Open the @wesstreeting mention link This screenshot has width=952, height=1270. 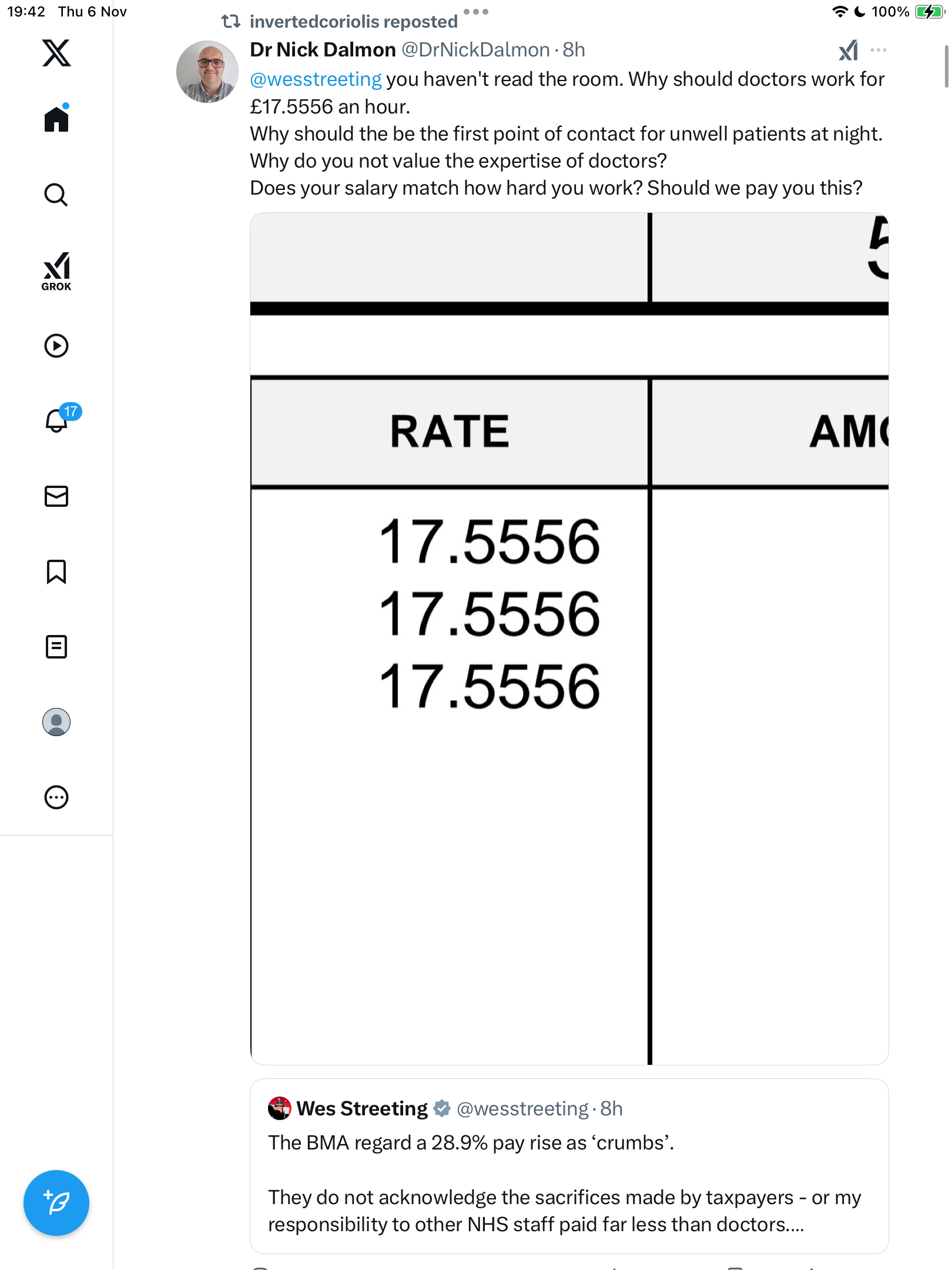[x=316, y=79]
